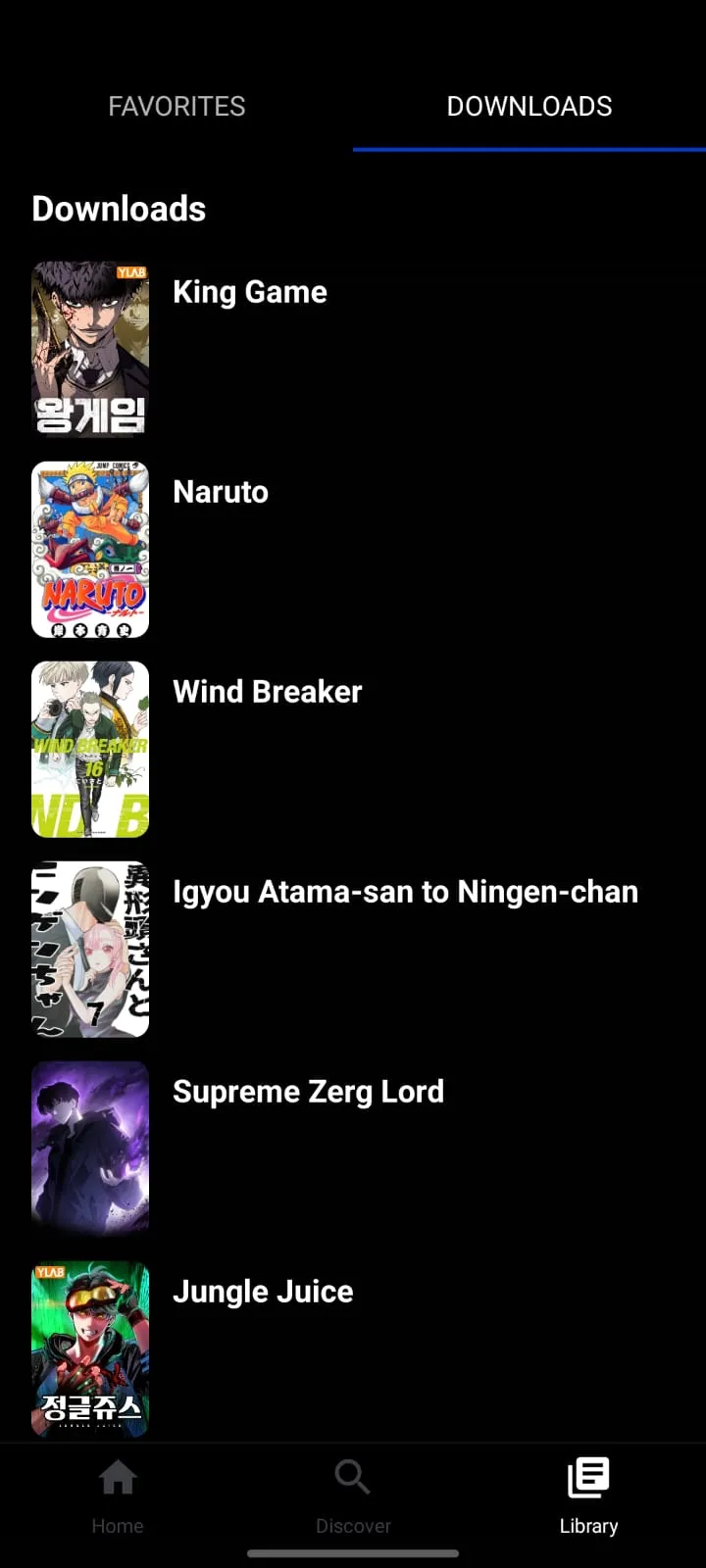Viewport: 706px width, 1568px height.
Task: Switch to the FAVORITES tab
Action: point(176,106)
